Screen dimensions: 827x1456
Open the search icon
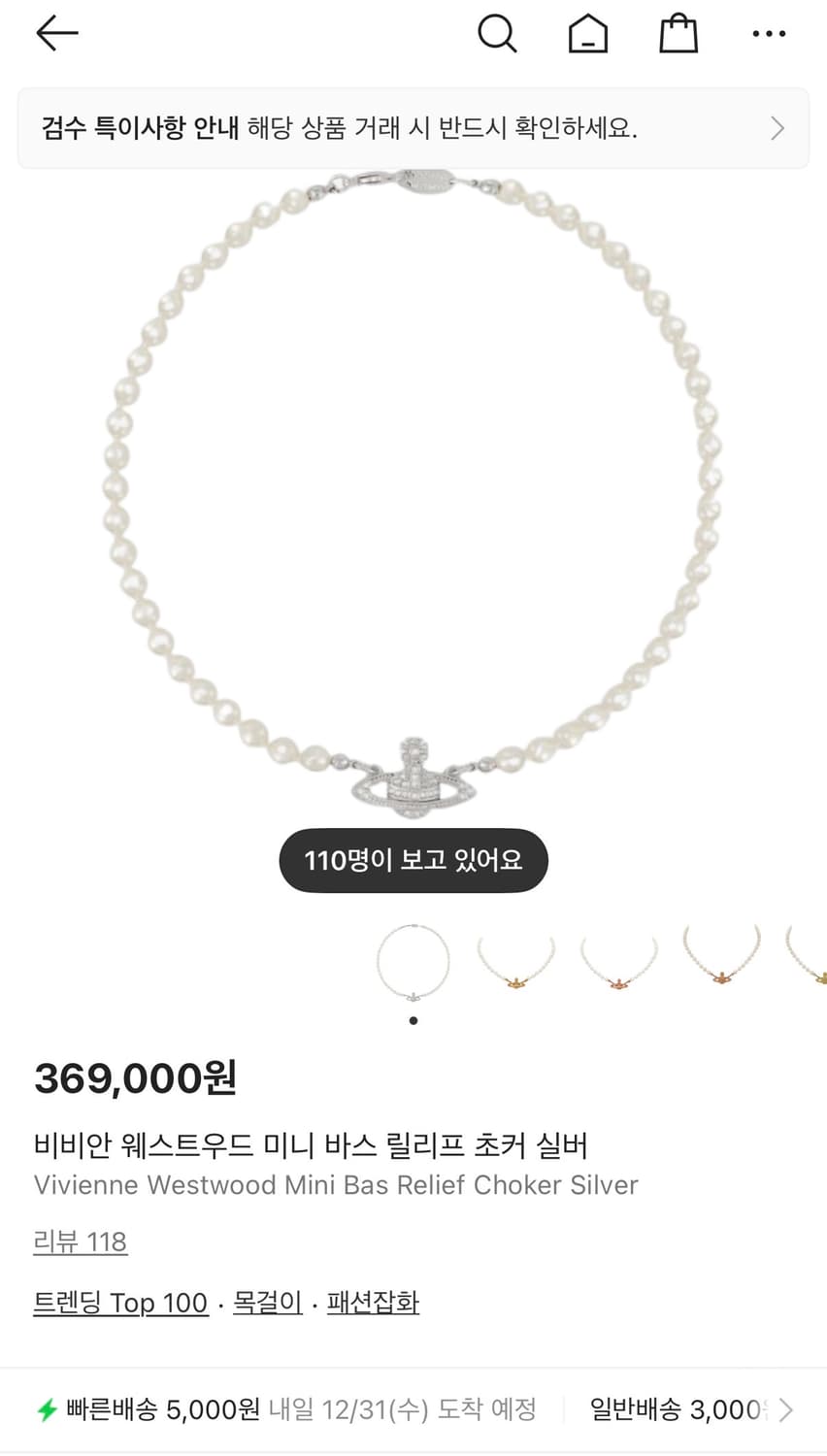pyautogui.click(x=498, y=32)
